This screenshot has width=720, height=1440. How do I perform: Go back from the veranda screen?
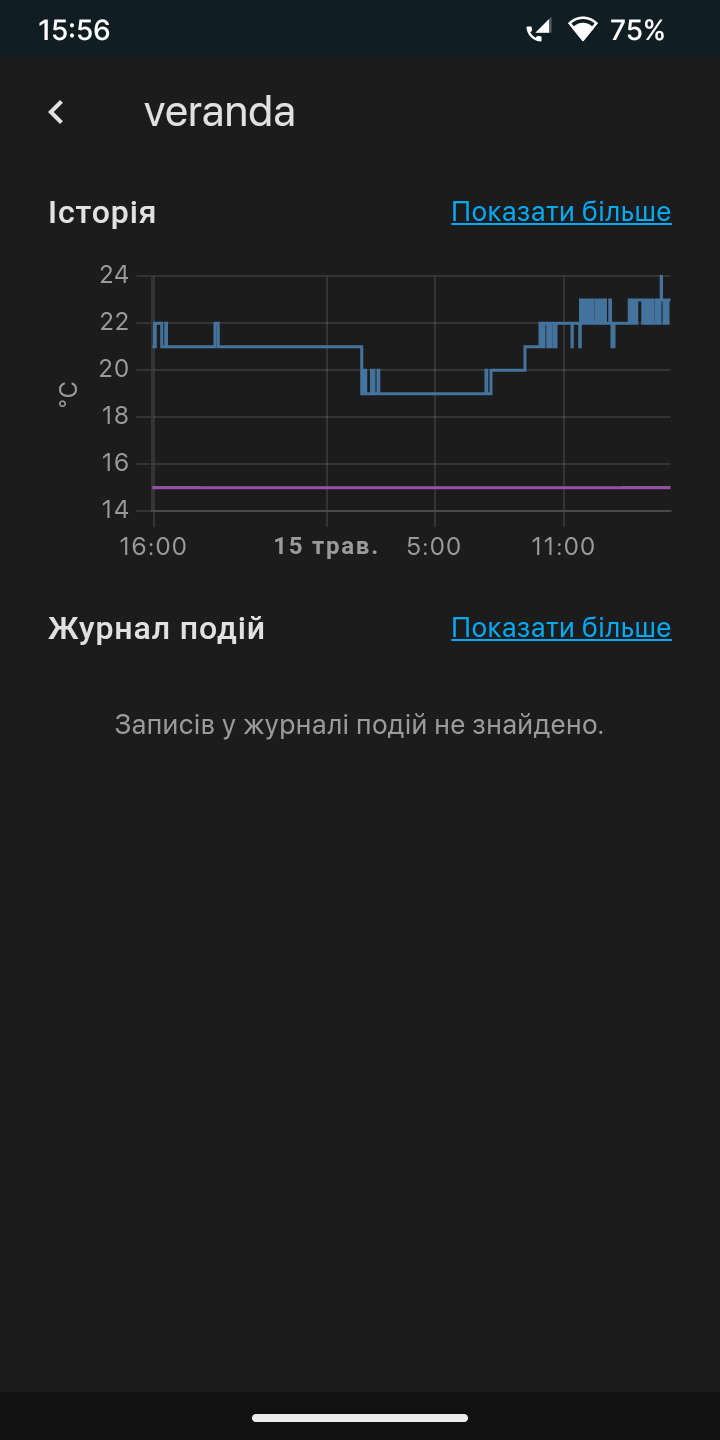pos(57,112)
